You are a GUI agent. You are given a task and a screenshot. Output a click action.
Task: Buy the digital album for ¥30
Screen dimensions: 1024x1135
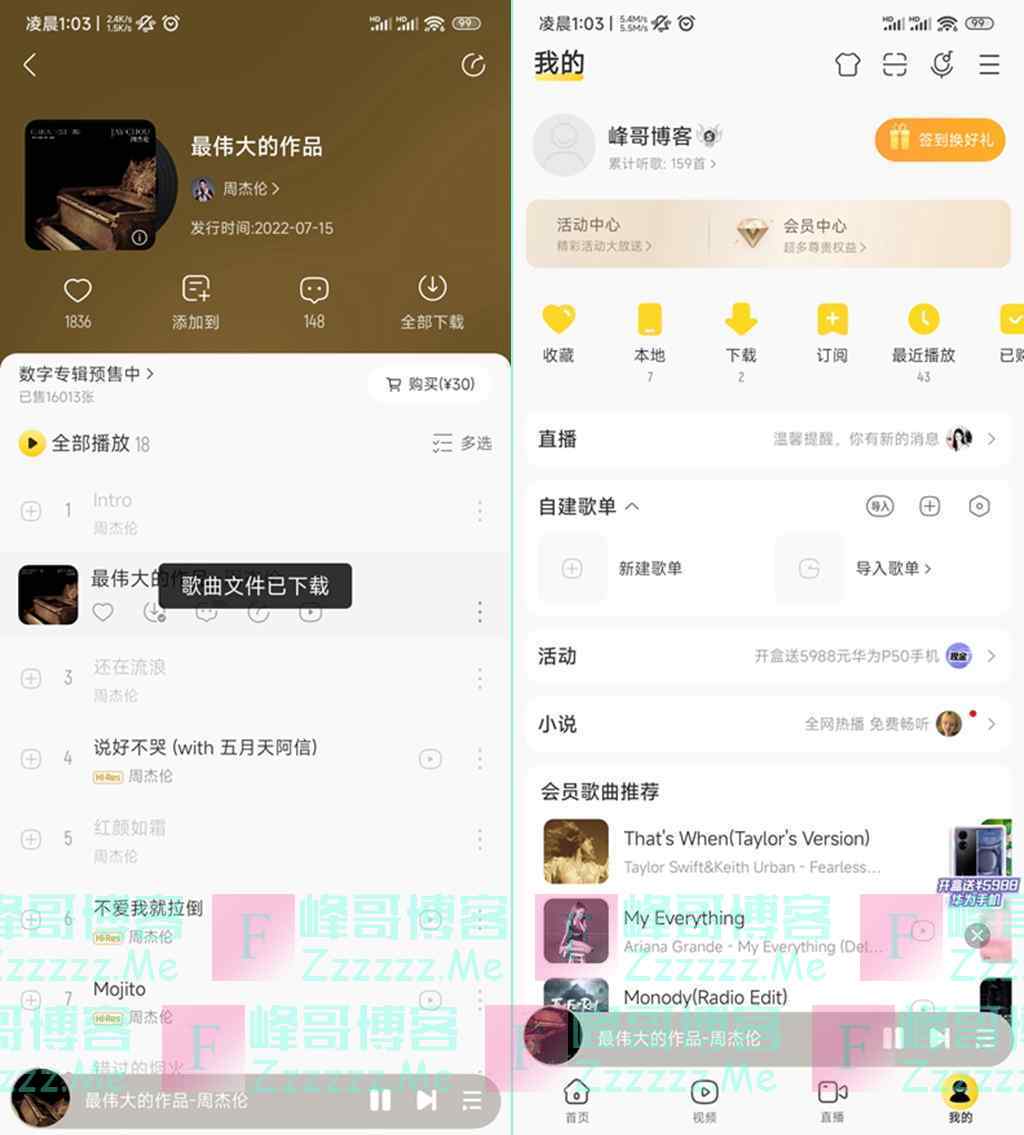(x=430, y=384)
